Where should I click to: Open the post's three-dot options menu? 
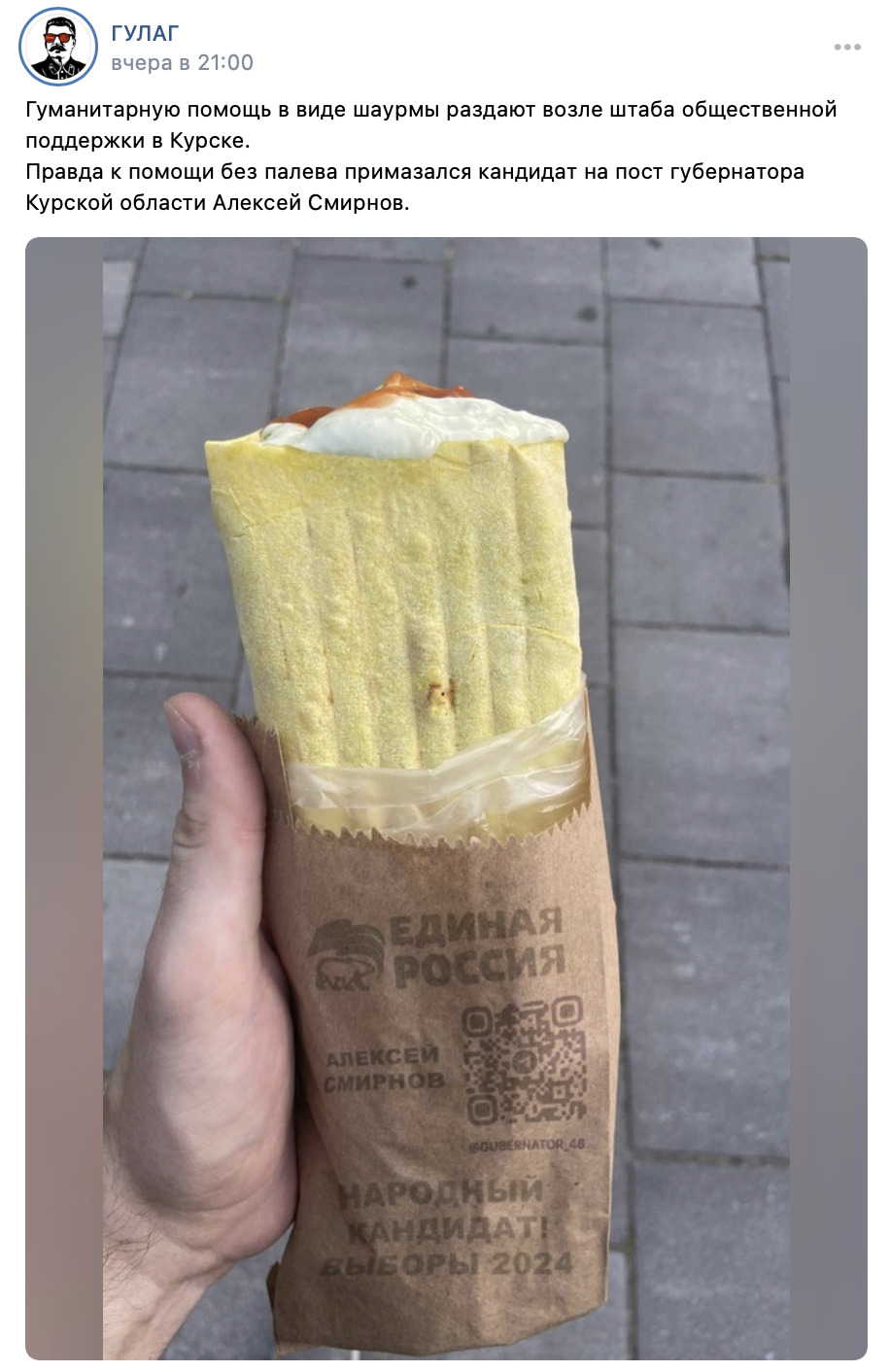(x=847, y=47)
